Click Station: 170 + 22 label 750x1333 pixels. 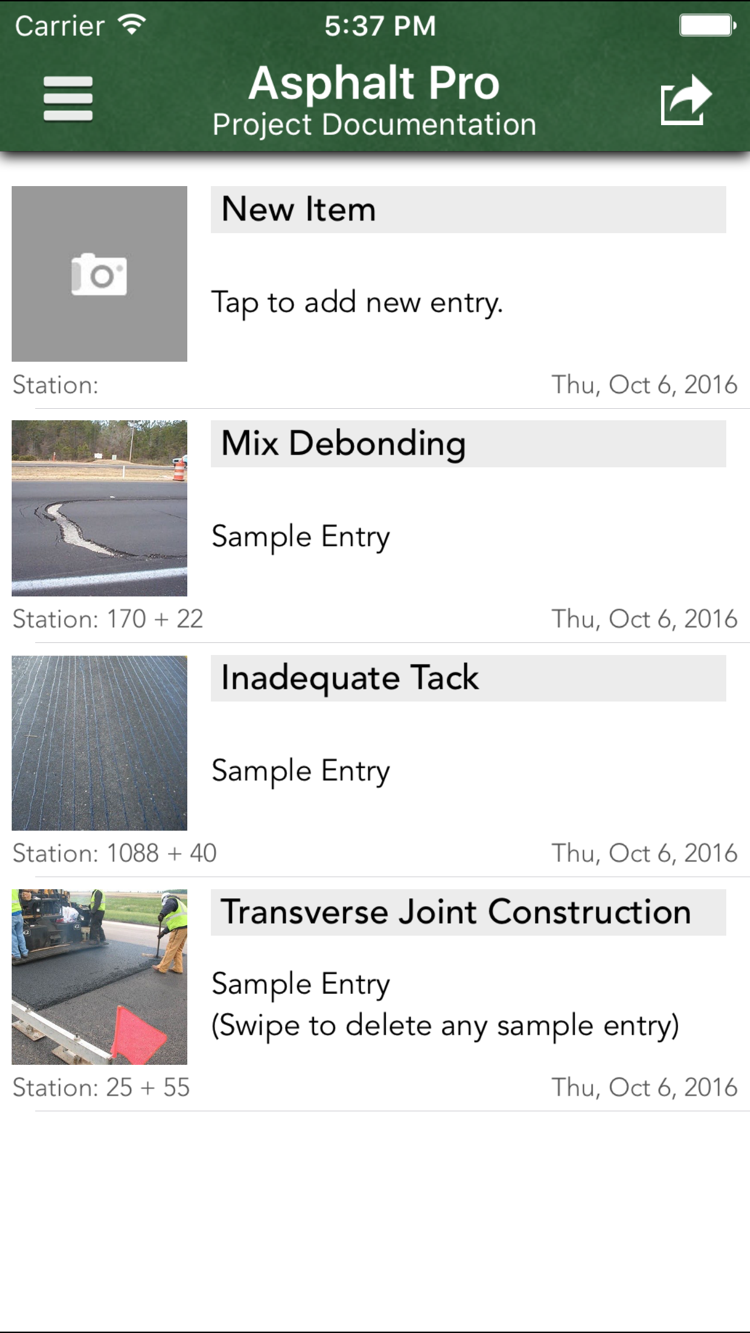pos(108,619)
